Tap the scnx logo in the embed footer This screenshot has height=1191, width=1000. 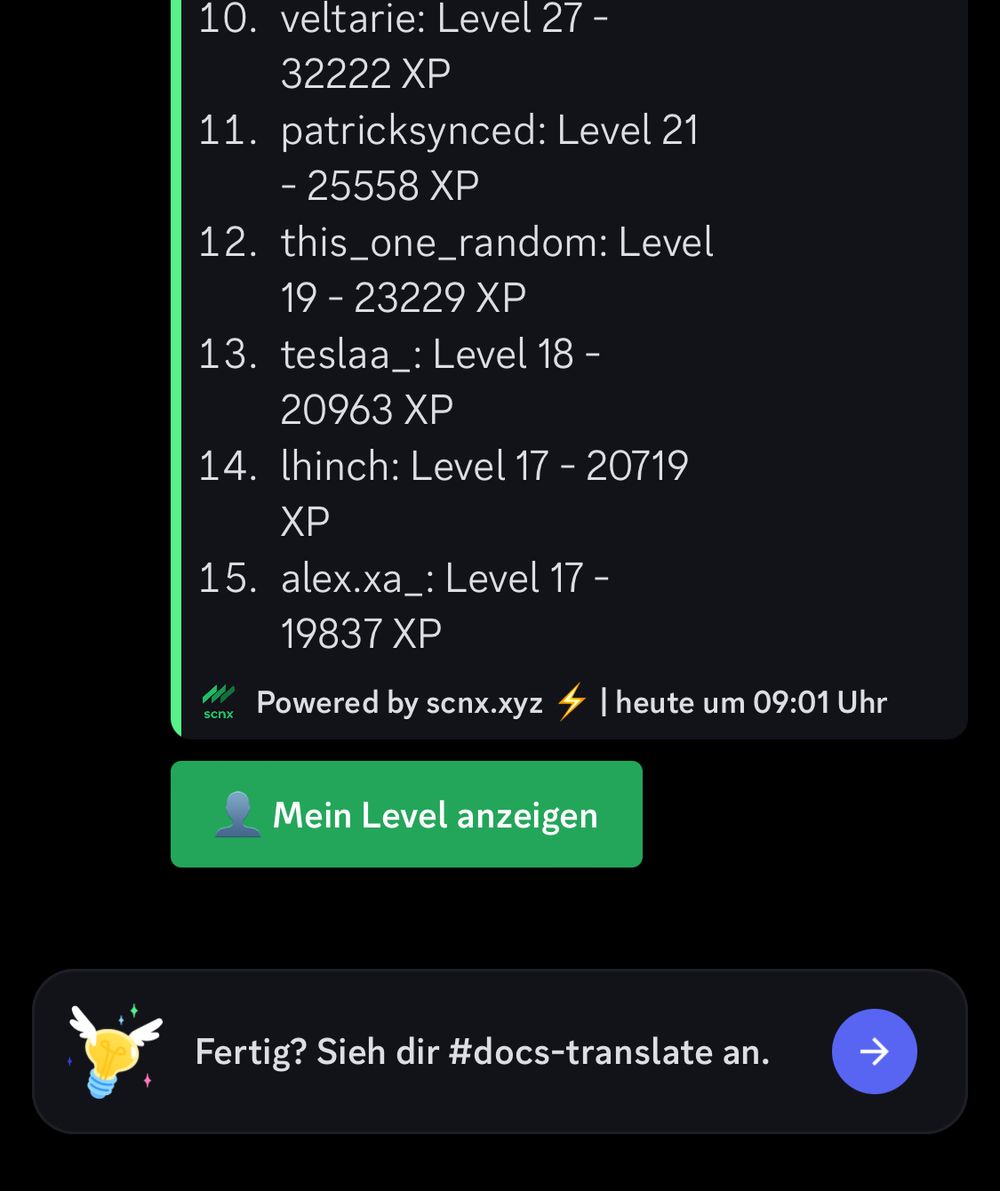tap(218, 700)
